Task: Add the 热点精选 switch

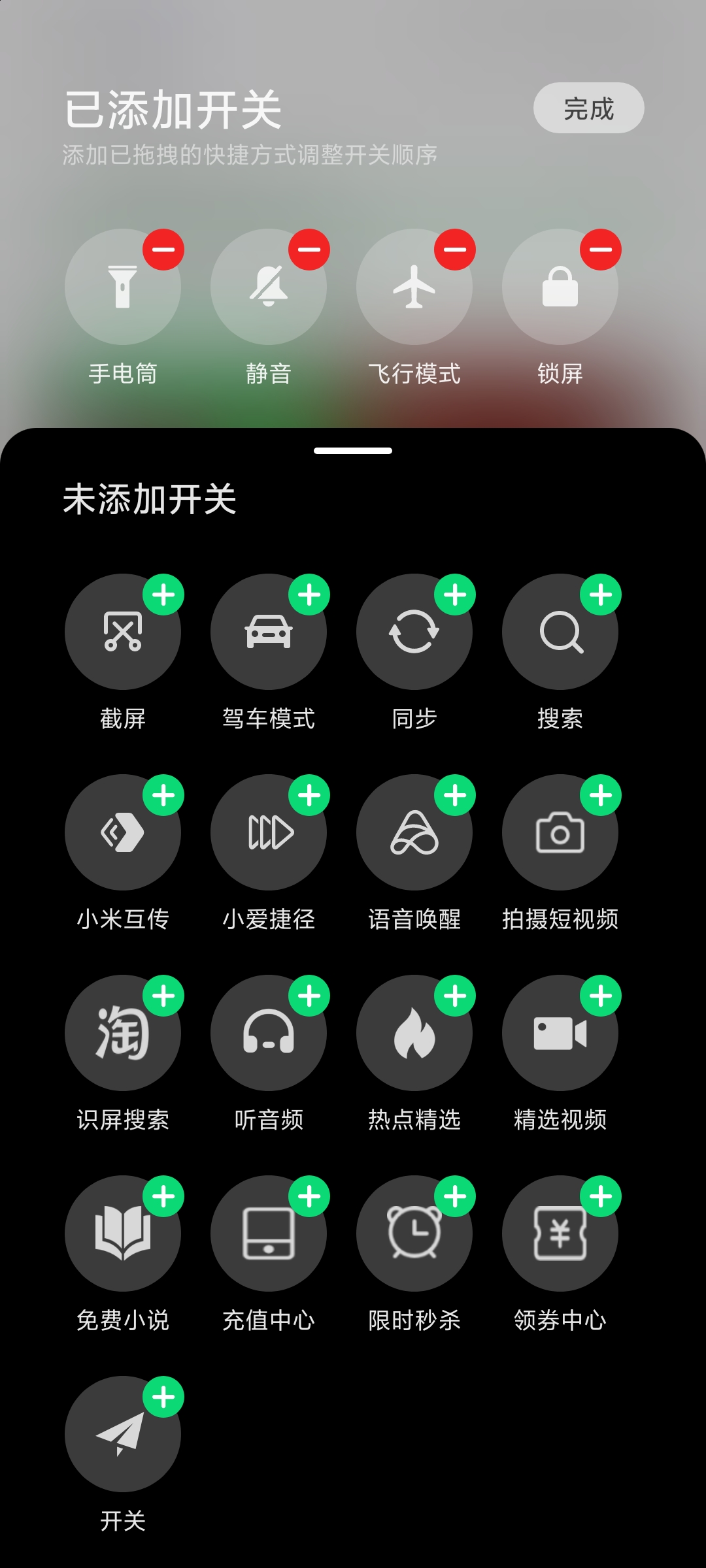Action: point(455,996)
